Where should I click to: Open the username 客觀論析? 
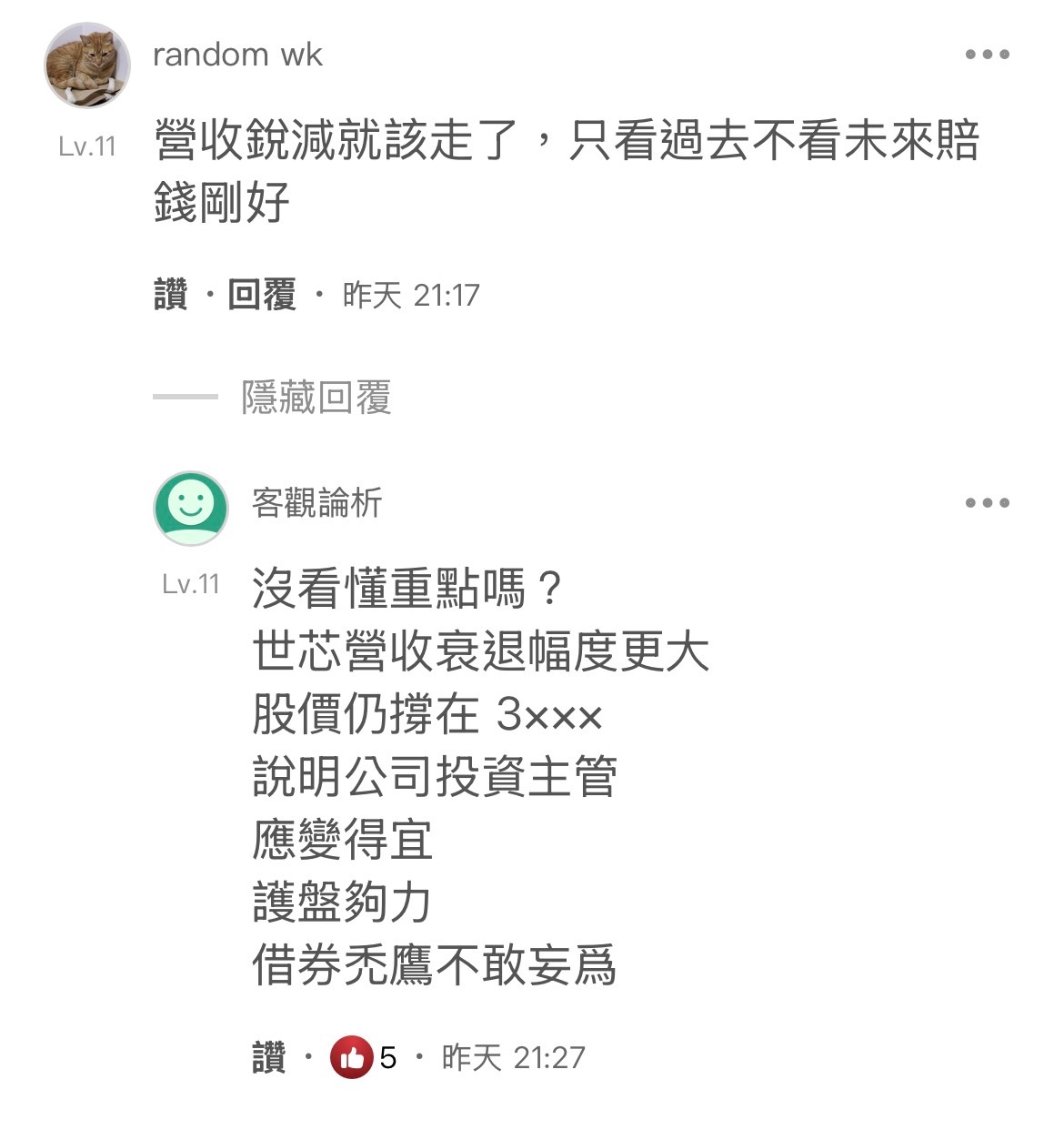316,502
